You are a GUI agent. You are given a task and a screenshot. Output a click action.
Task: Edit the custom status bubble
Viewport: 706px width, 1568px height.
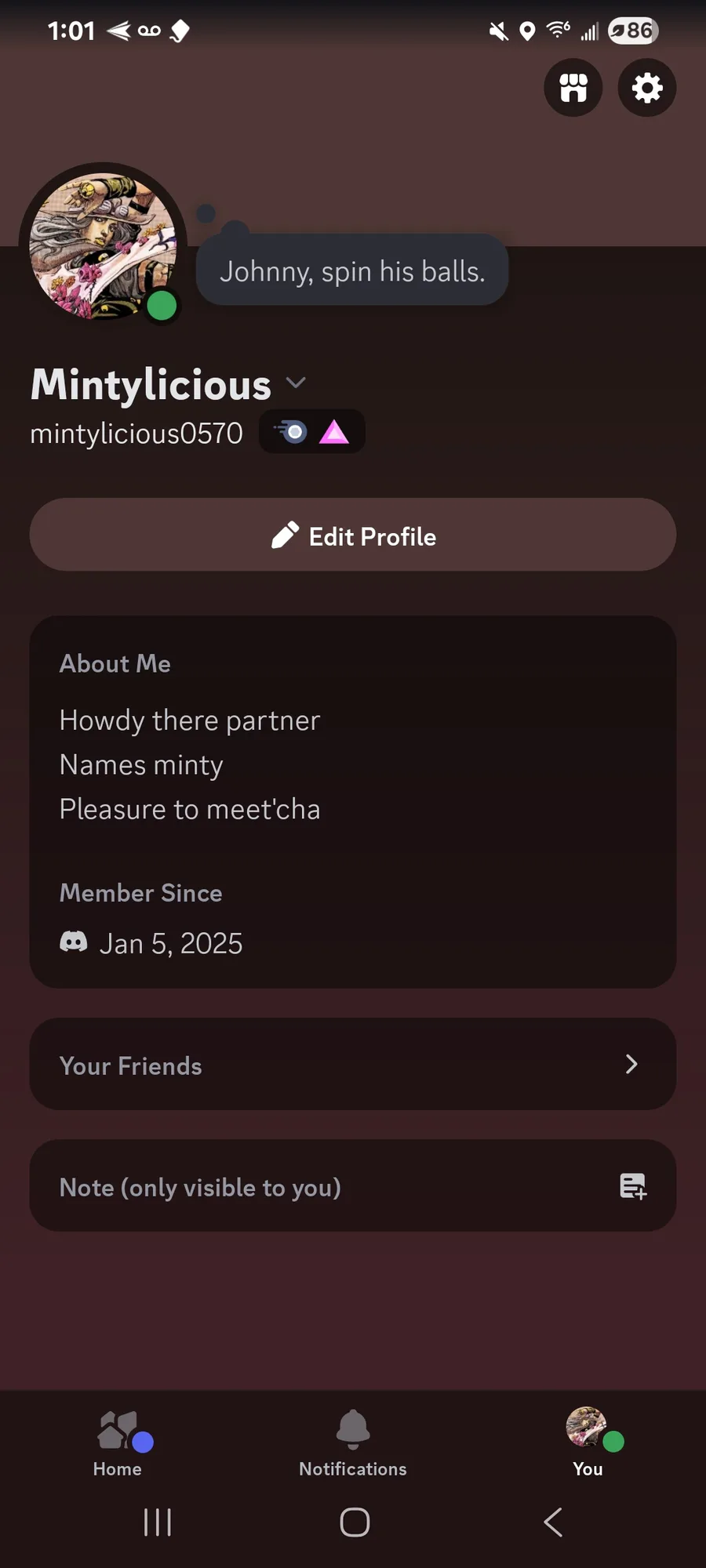tap(352, 271)
